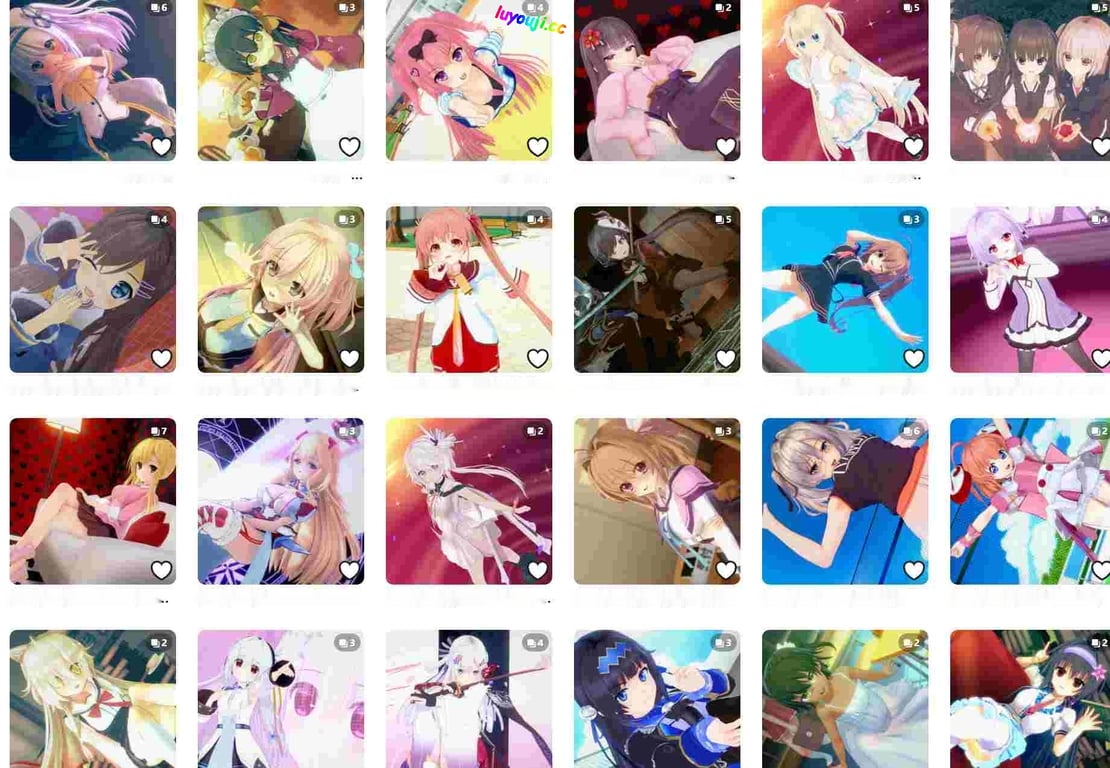Open the blonde cat-eared girl artwork
Screen dimensions: 1110x768
click(x=92, y=700)
